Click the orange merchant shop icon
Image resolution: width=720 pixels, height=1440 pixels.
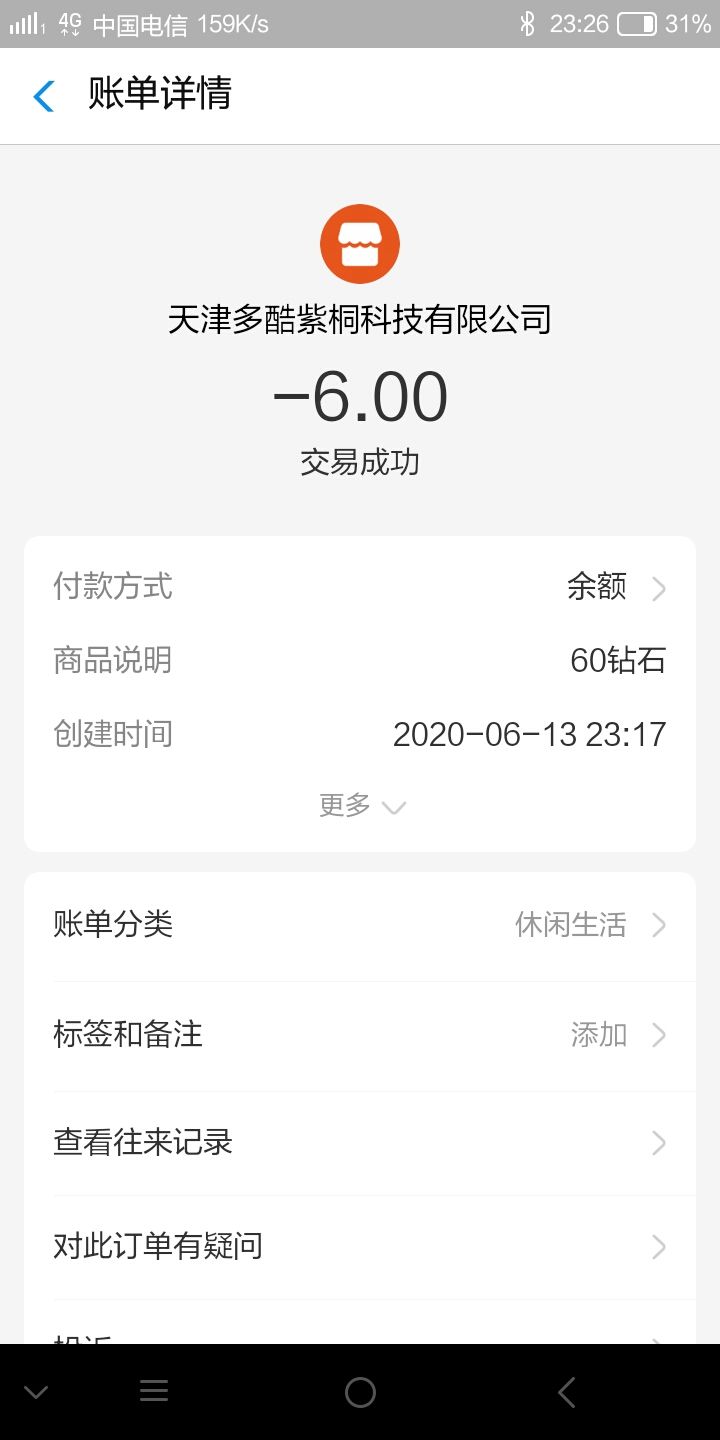(360, 243)
